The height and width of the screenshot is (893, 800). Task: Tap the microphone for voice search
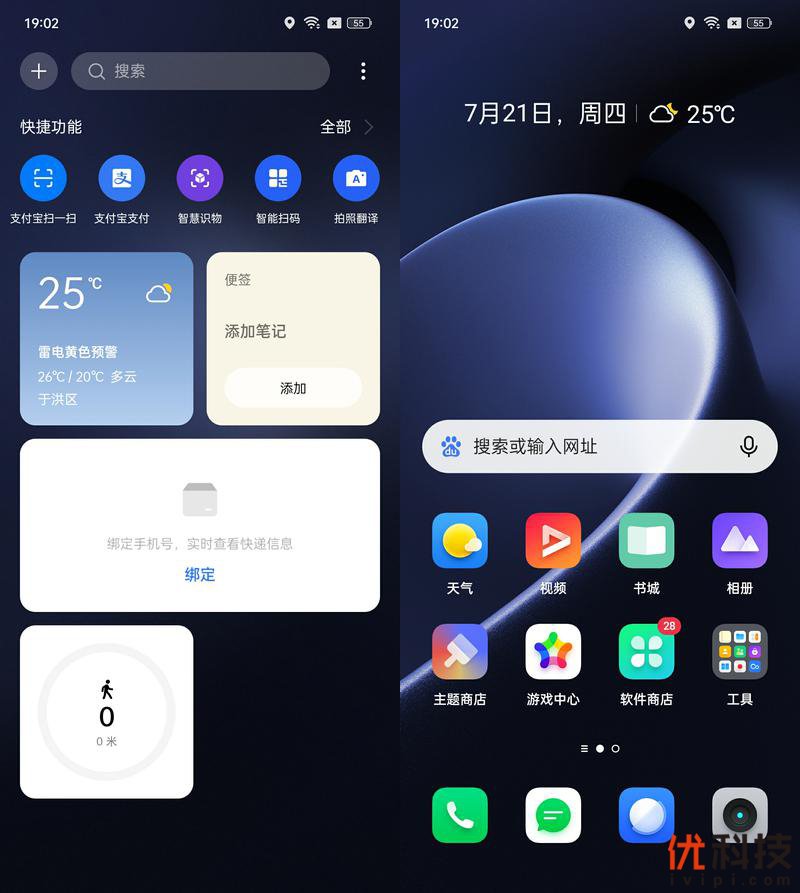(748, 446)
